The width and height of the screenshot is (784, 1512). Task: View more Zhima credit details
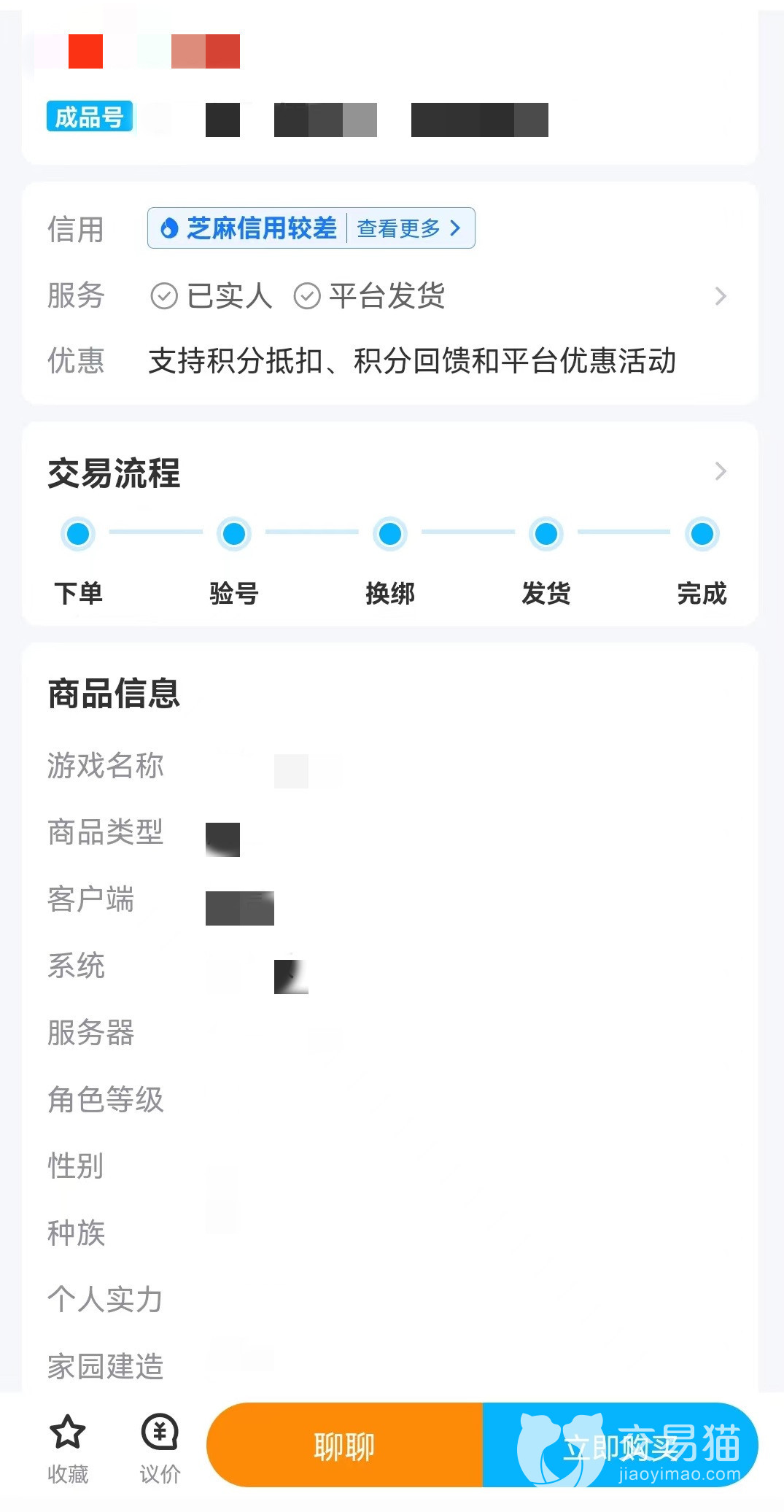408,228
